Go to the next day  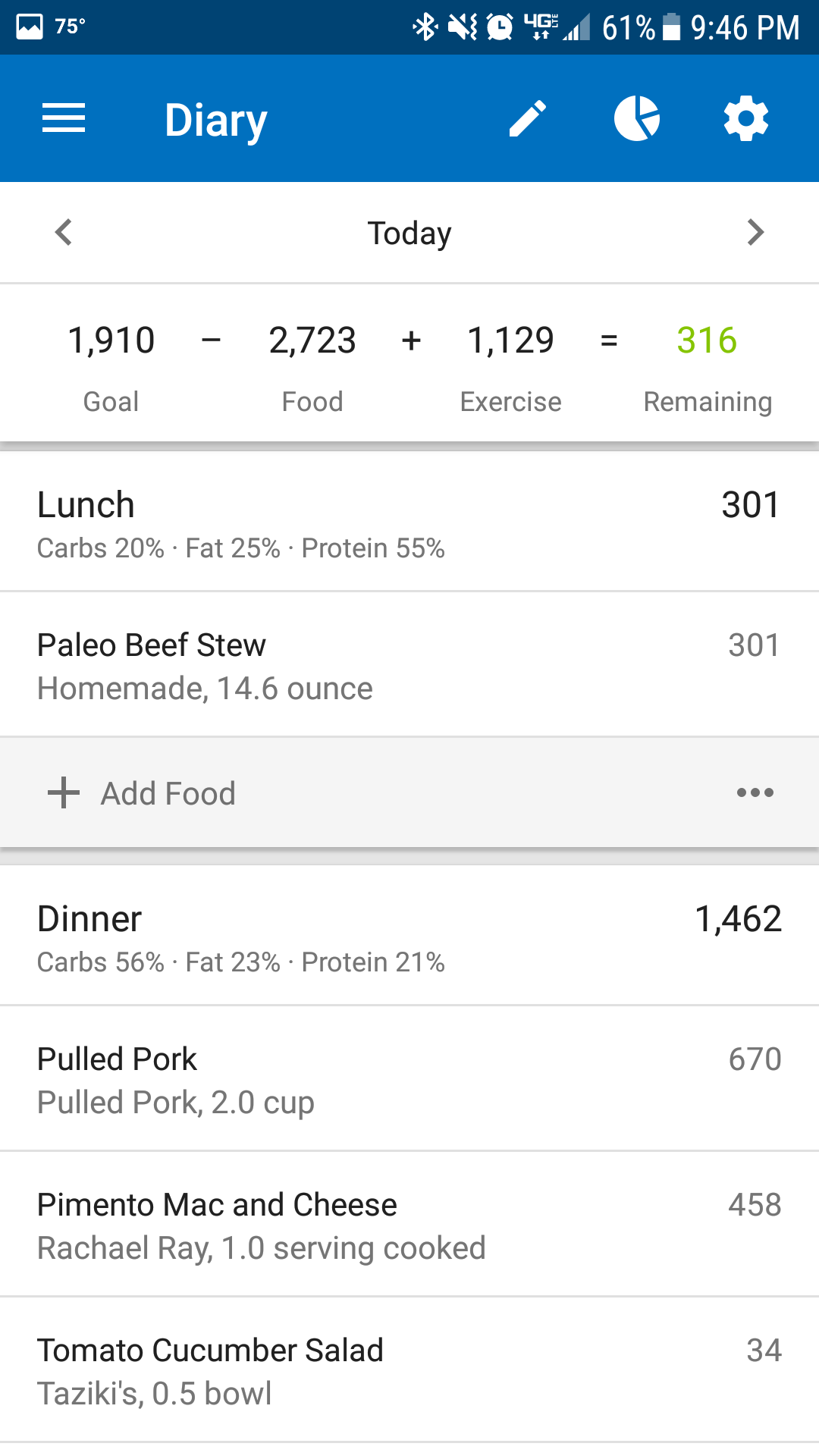pyautogui.click(x=755, y=232)
